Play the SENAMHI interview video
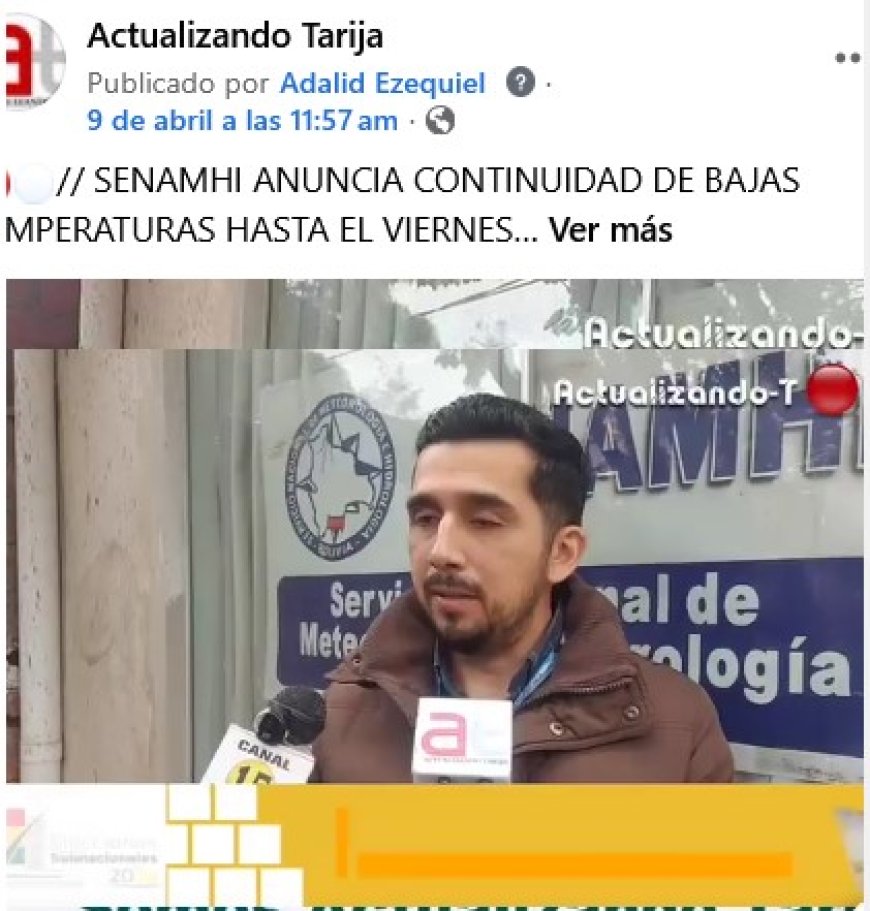The width and height of the screenshot is (870, 911). [x=435, y=560]
